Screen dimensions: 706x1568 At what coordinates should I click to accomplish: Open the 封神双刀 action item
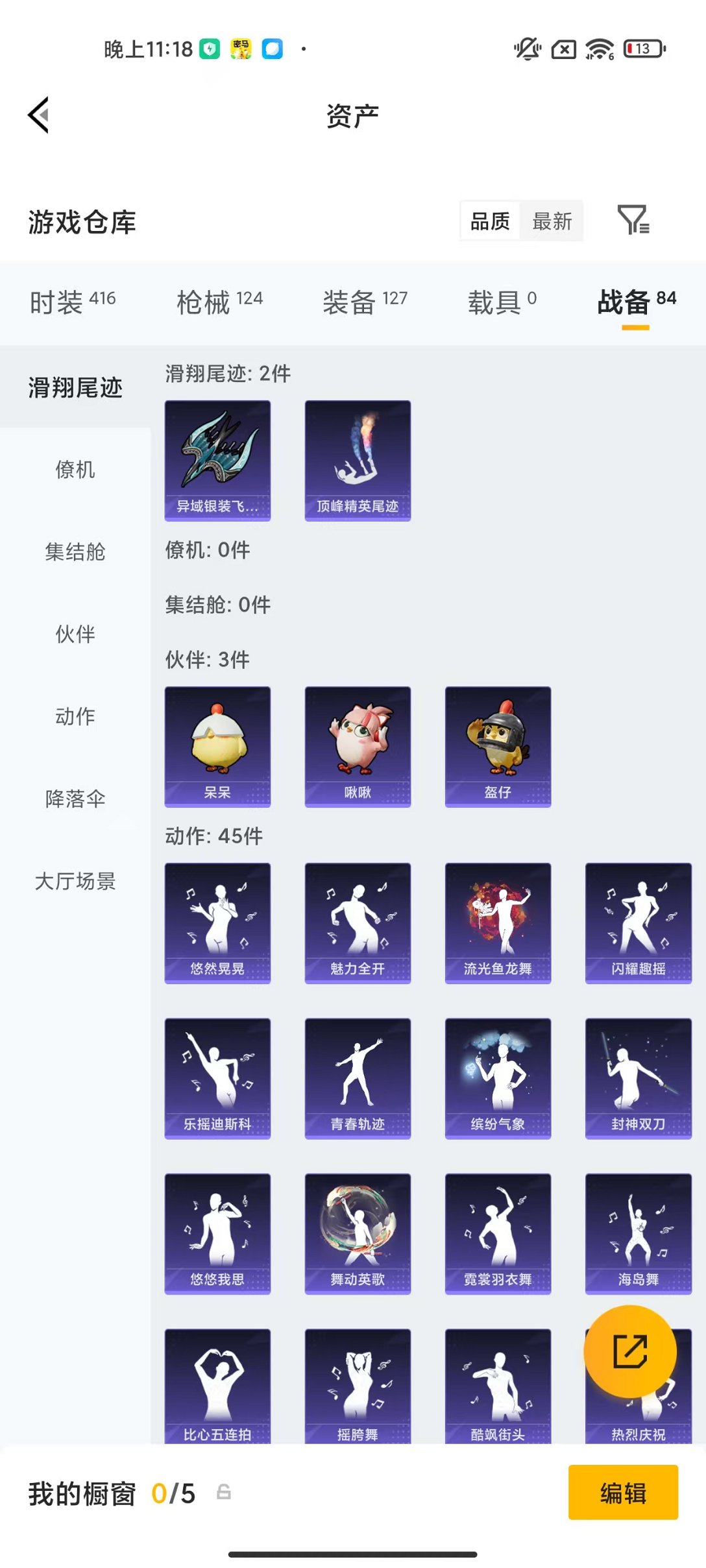coord(638,1078)
